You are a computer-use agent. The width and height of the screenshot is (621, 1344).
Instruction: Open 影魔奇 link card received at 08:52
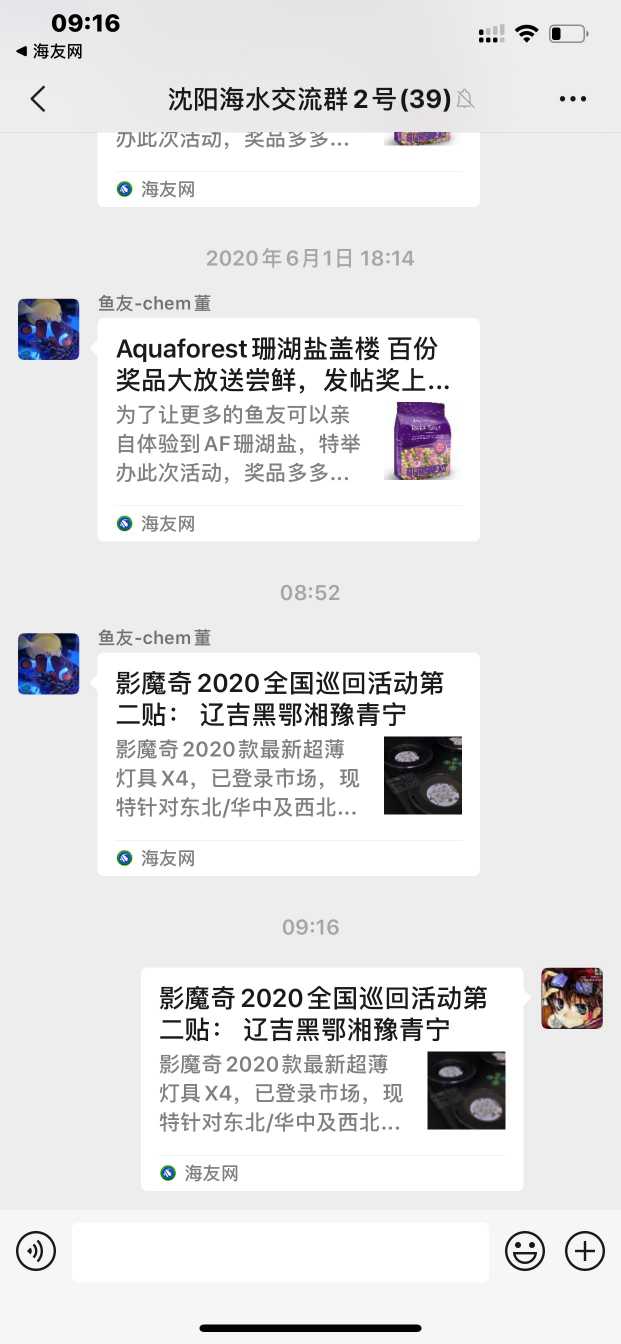coord(288,764)
